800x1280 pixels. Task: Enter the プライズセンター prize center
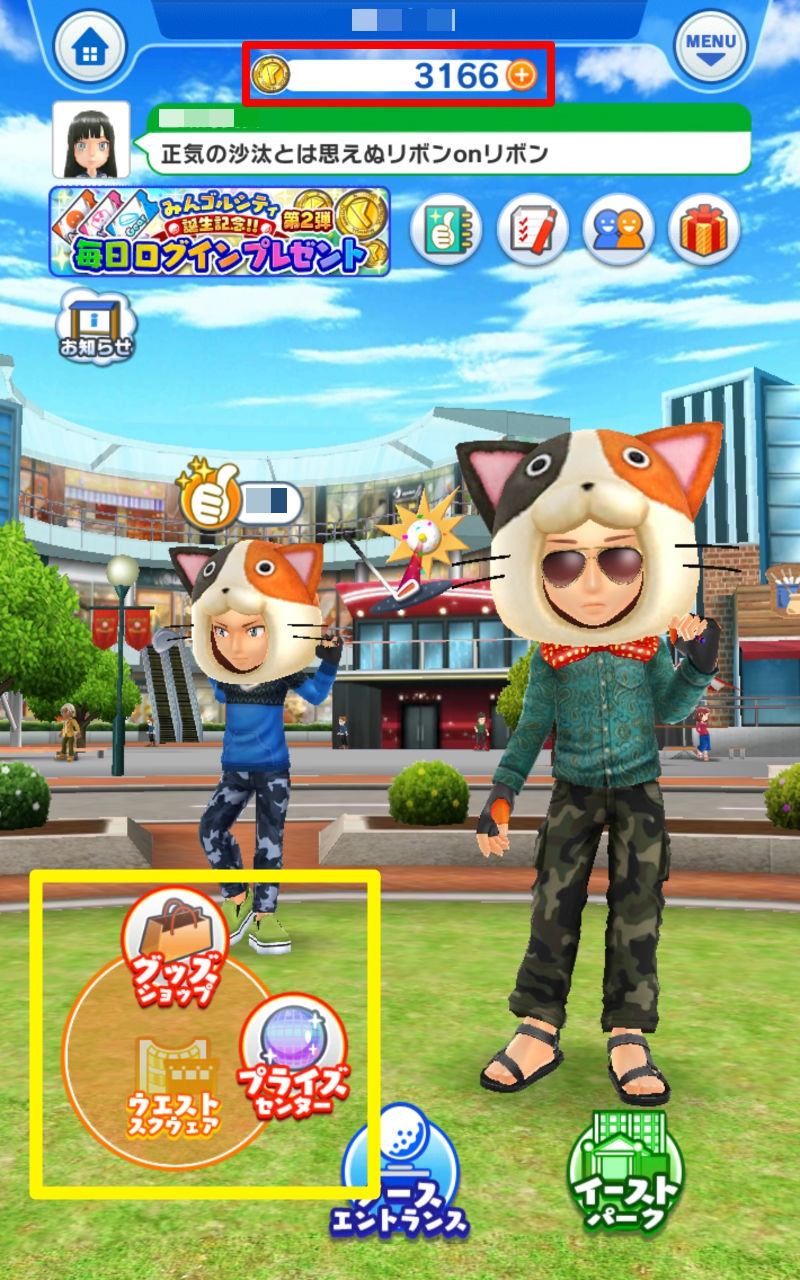coord(294,1058)
